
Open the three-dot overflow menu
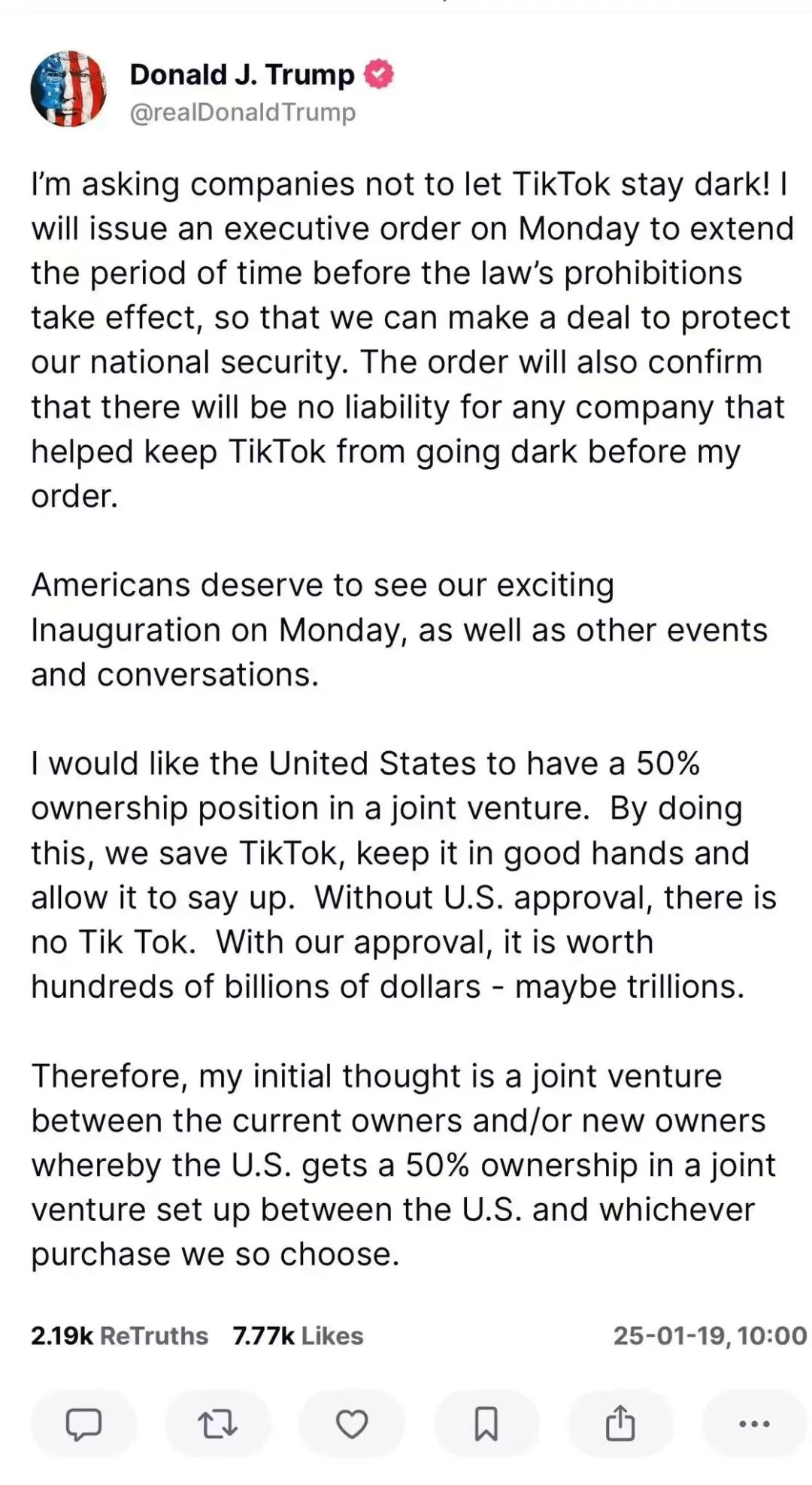754,1423
